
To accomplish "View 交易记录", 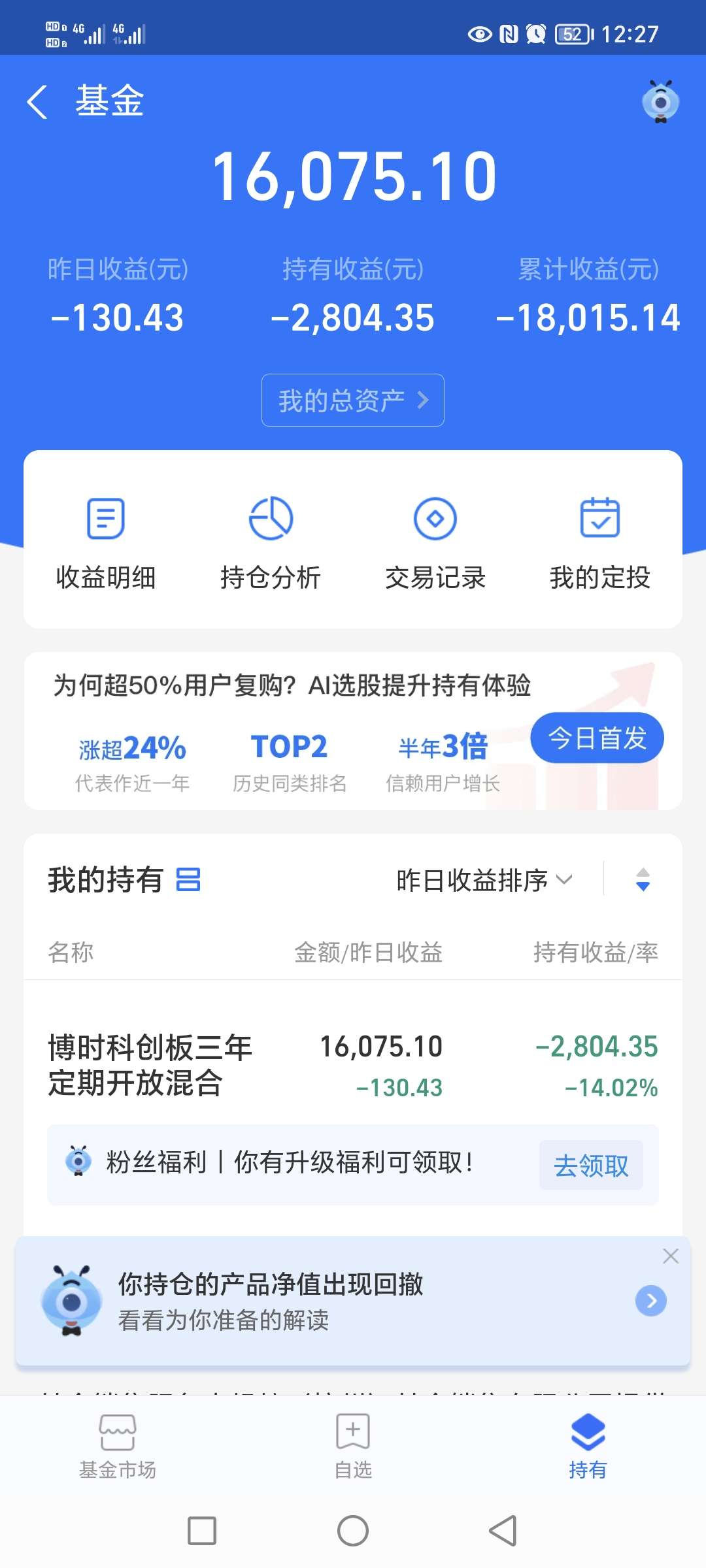I will tap(435, 542).
